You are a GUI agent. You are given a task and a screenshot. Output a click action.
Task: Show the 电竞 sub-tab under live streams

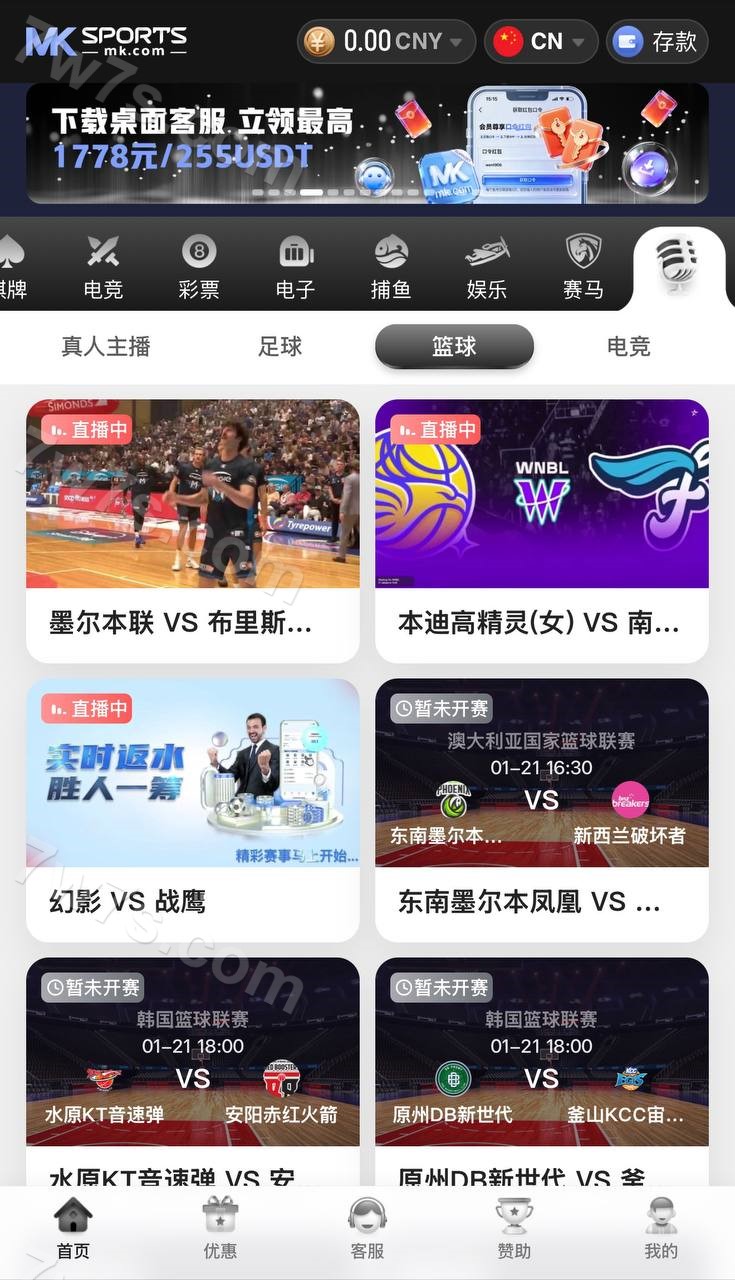point(628,347)
